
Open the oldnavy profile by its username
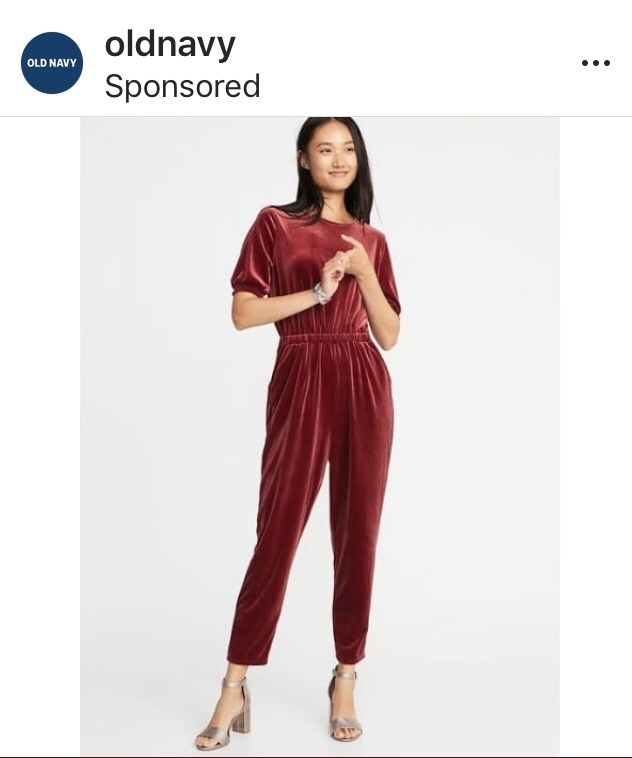pyautogui.click(x=170, y=44)
